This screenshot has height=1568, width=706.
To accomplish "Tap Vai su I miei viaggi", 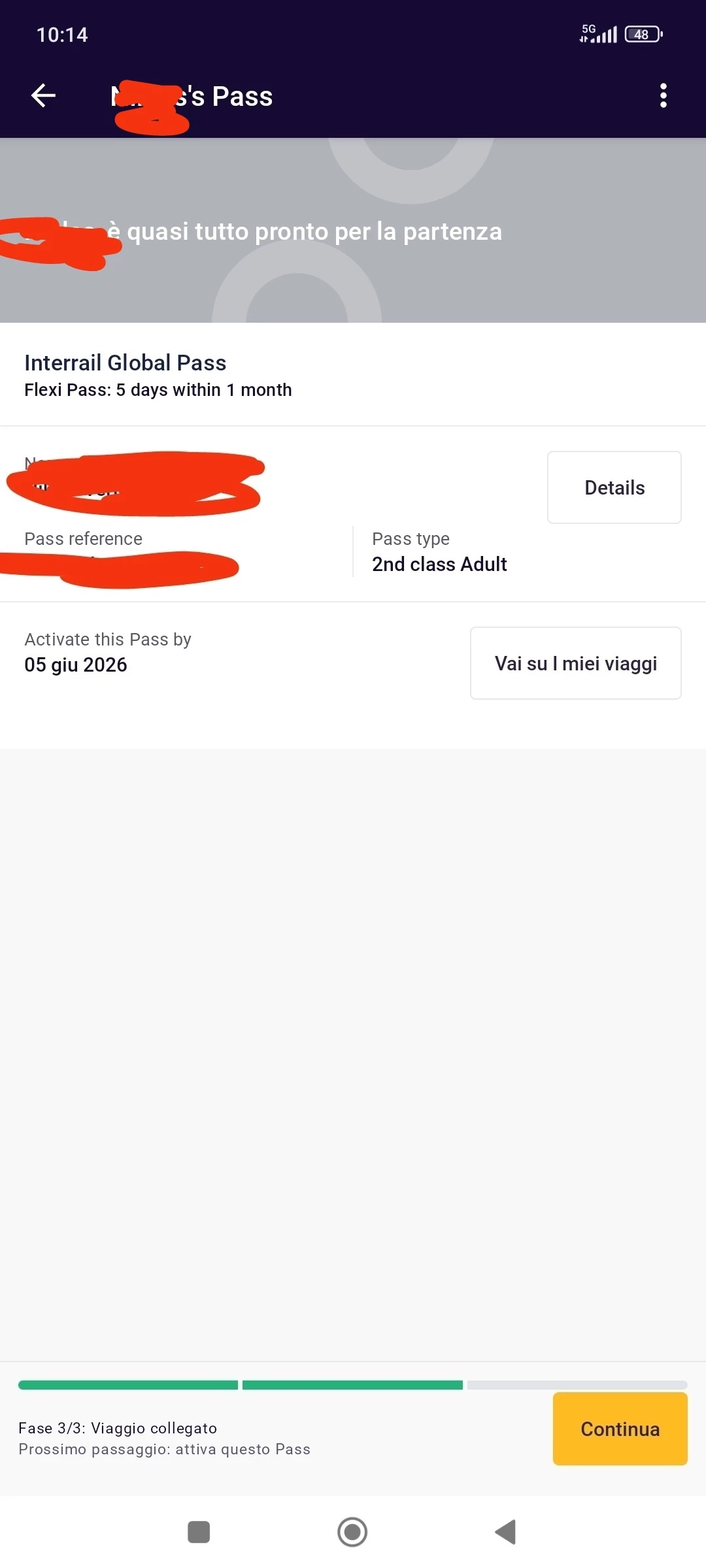I will pyautogui.click(x=575, y=663).
